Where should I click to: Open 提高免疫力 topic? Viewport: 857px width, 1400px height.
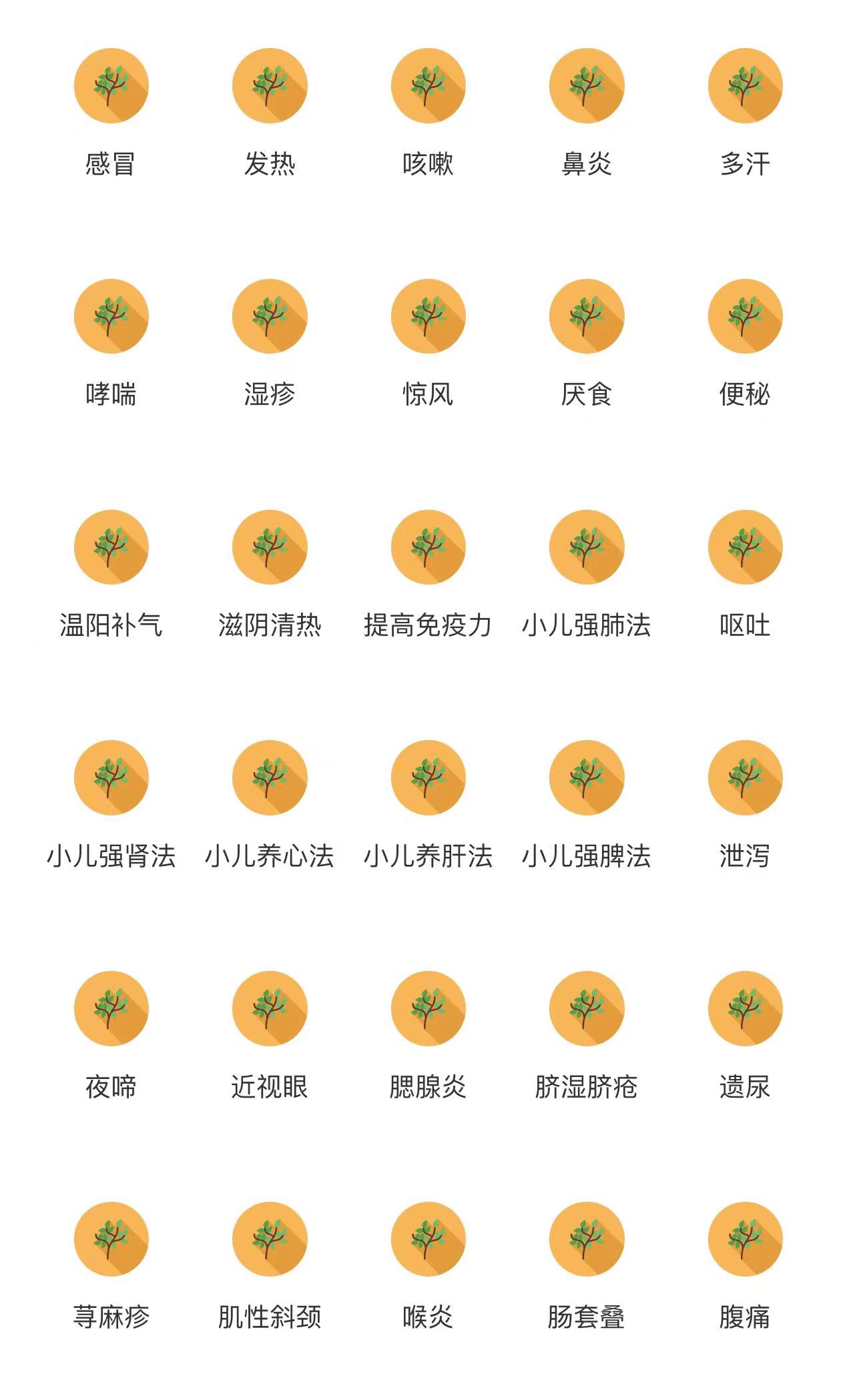click(428, 547)
